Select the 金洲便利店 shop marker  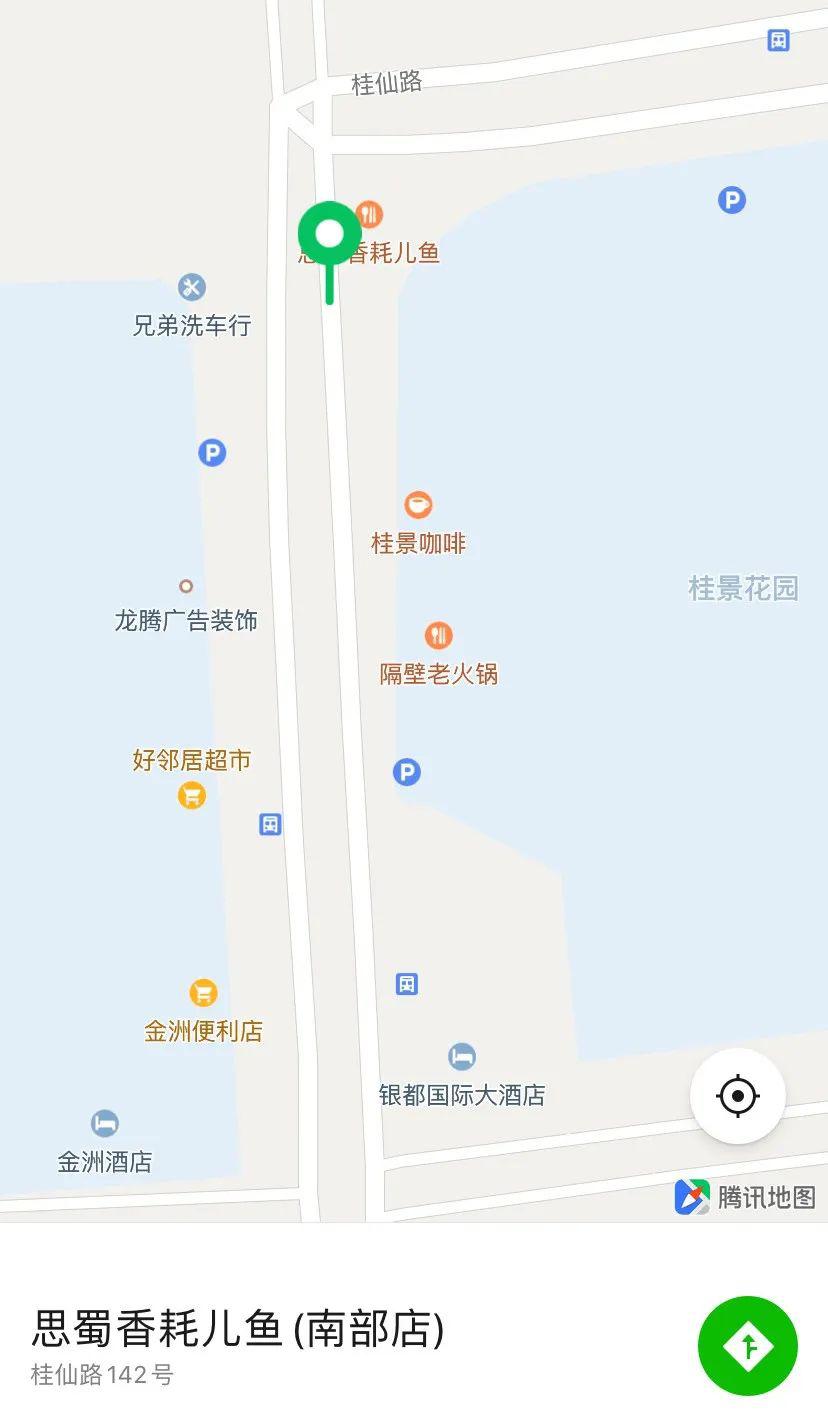(203, 993)
